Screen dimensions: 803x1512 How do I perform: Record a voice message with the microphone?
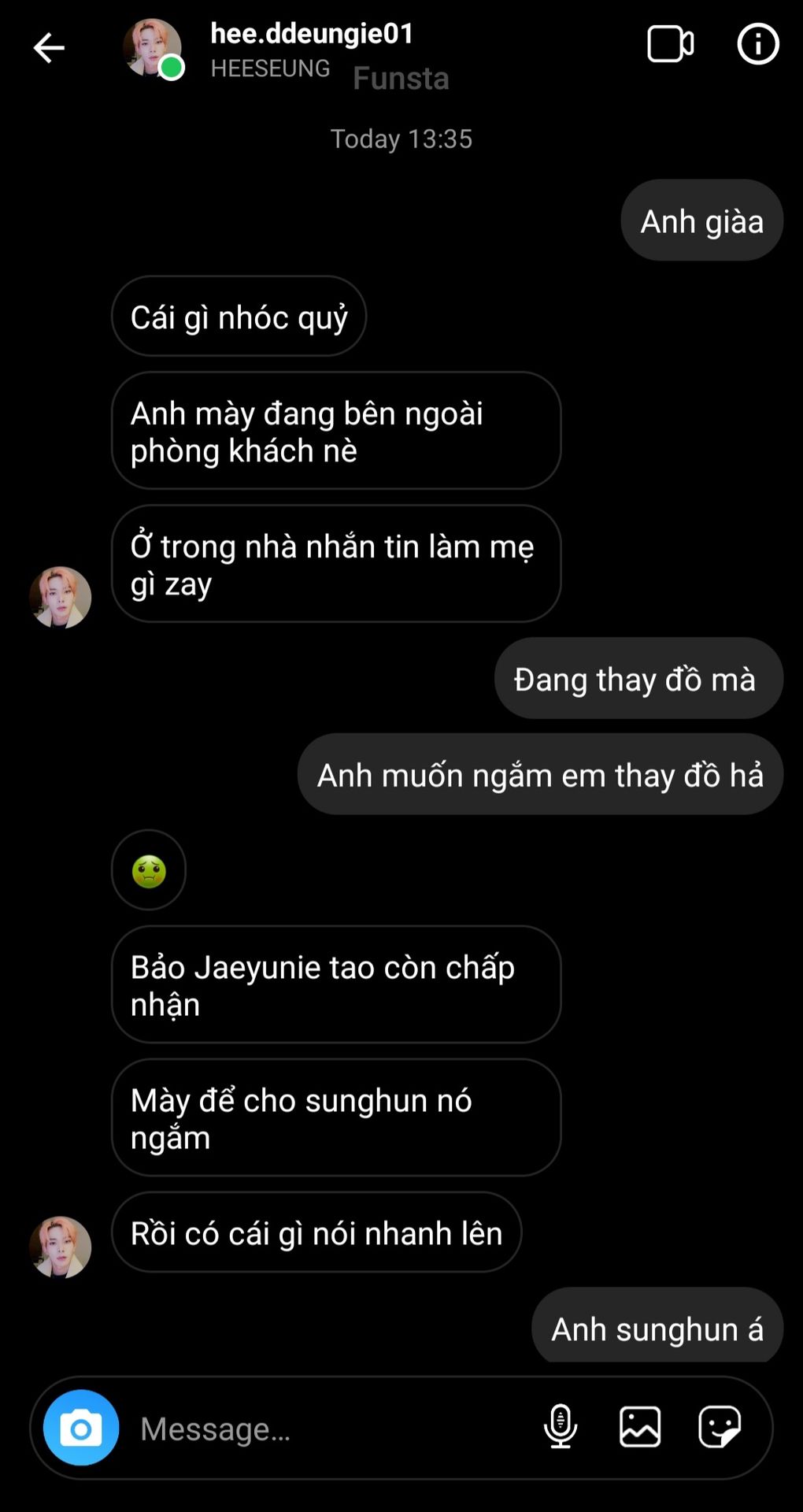pyautogui.click(x=561, y=1426)
